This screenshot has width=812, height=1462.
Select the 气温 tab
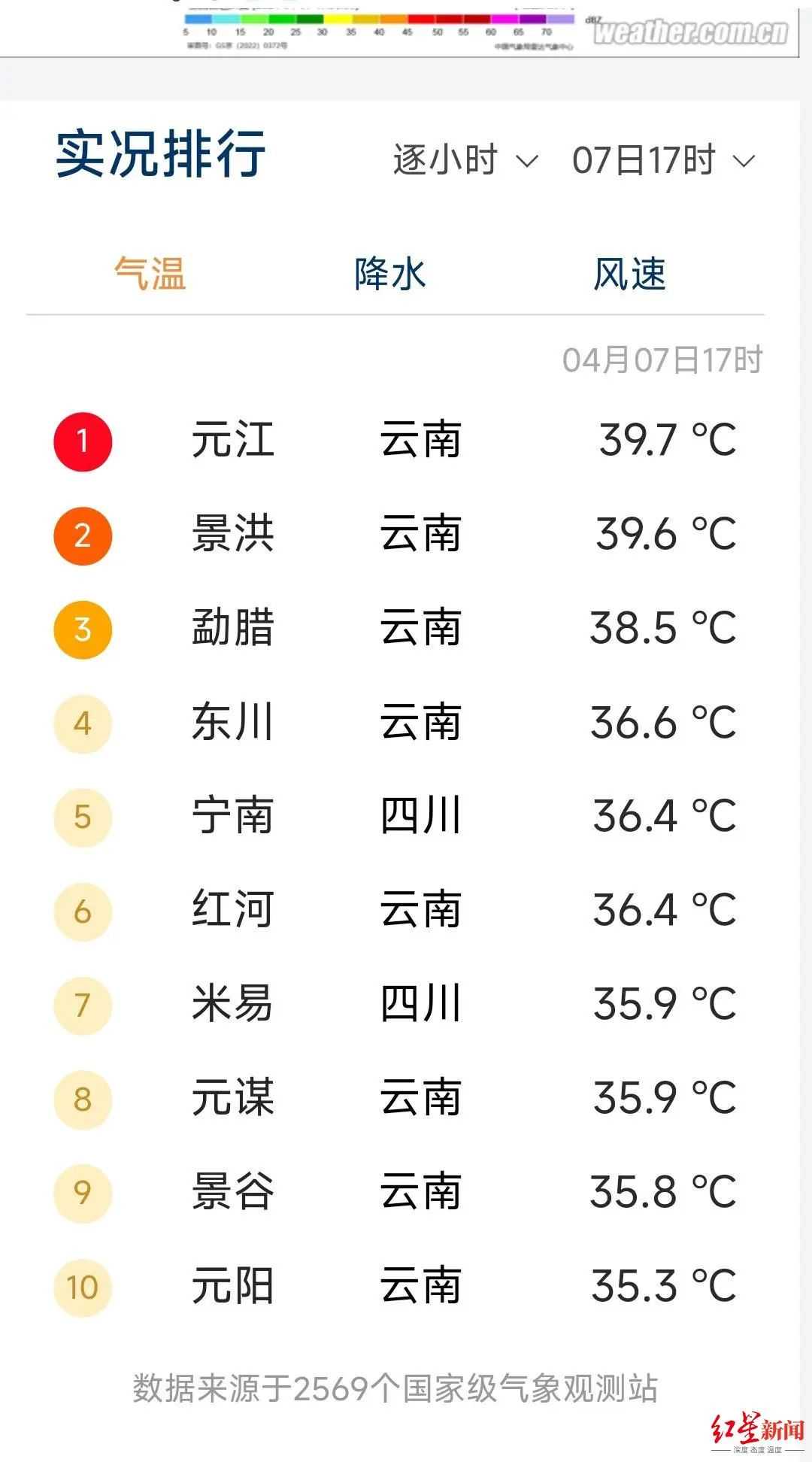tap(150, 274)
